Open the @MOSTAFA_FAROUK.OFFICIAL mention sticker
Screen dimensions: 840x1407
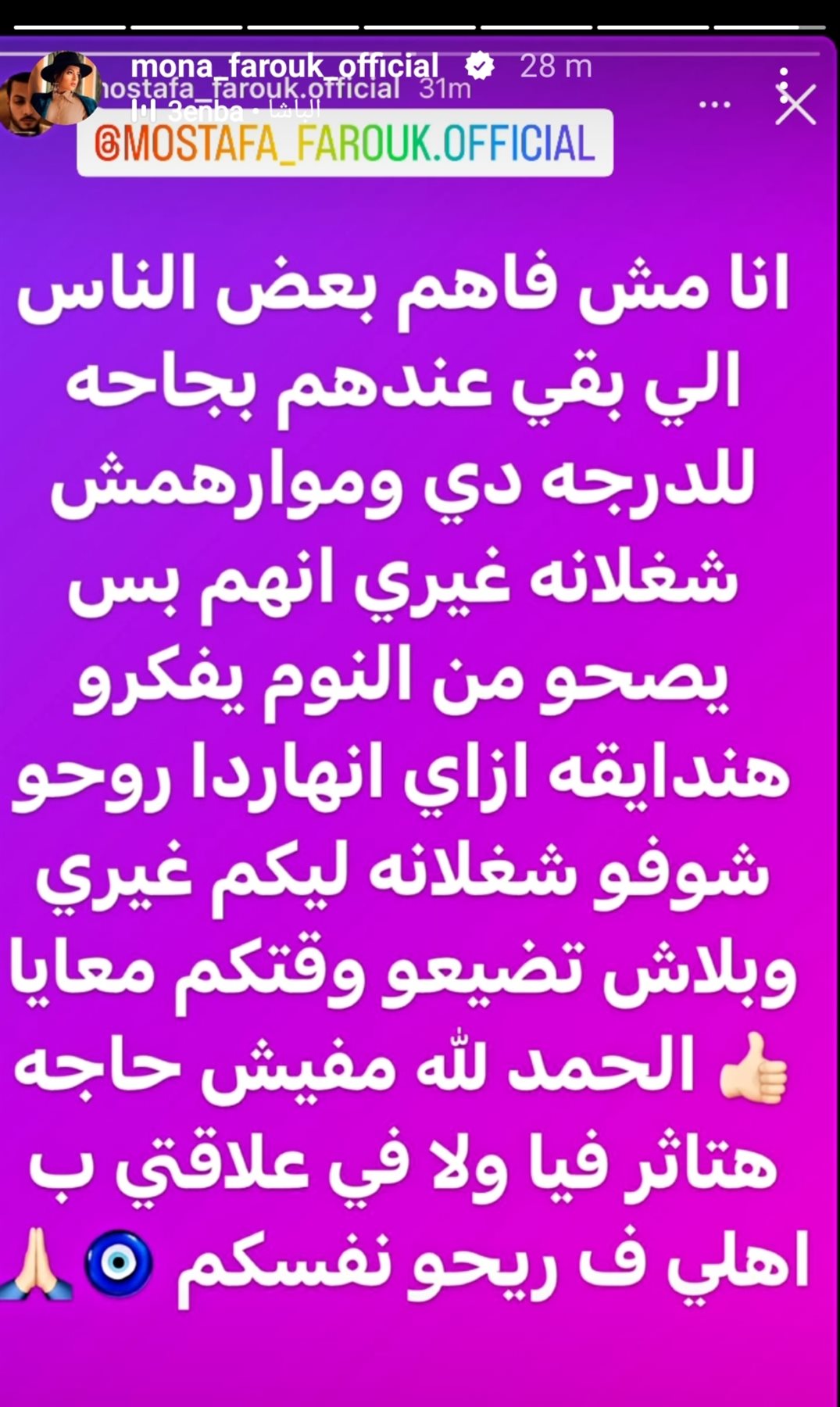pos(345,144)
